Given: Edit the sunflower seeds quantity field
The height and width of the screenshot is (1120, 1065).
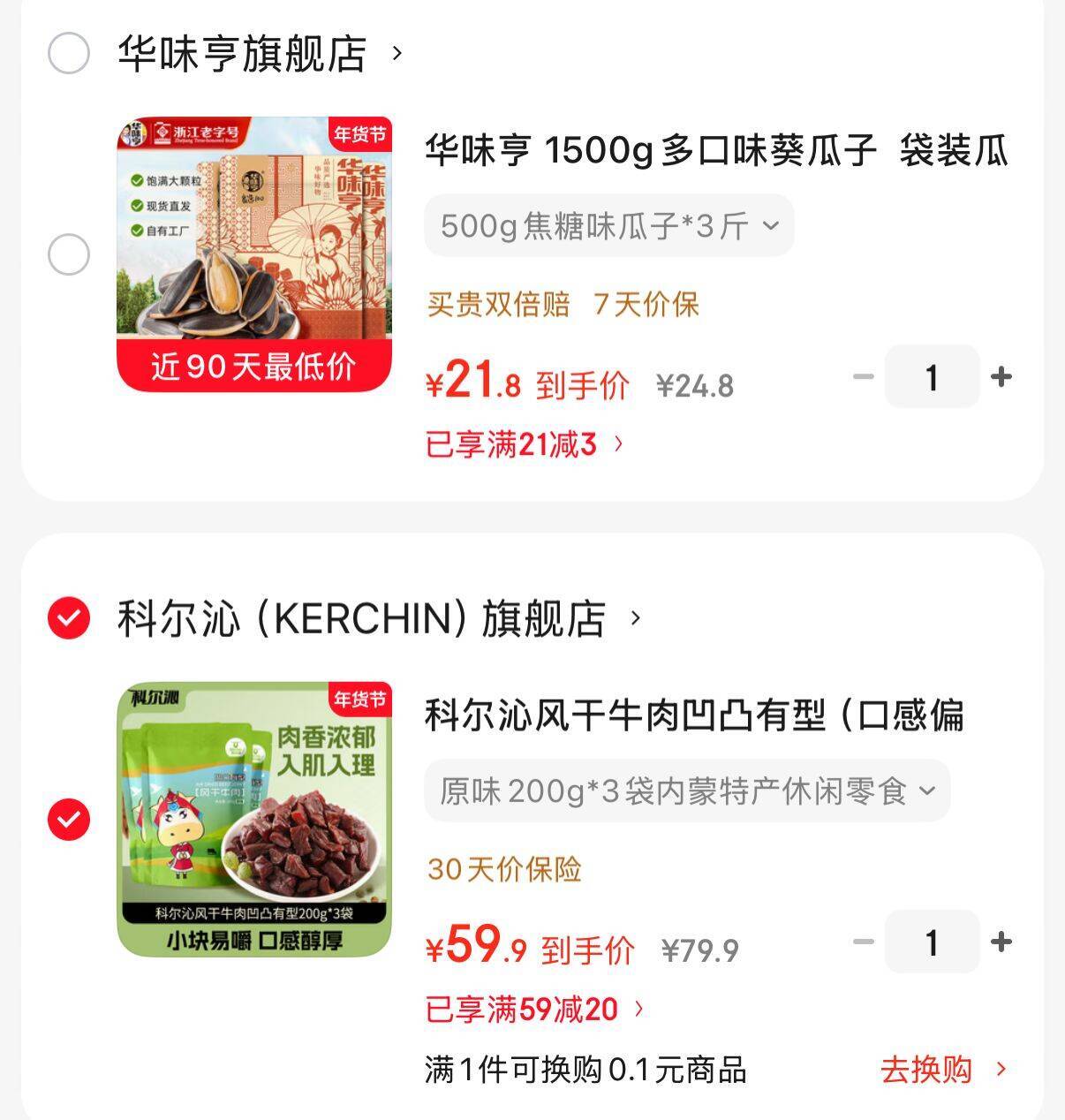Looking at the screenshot, I should point(932,377).
